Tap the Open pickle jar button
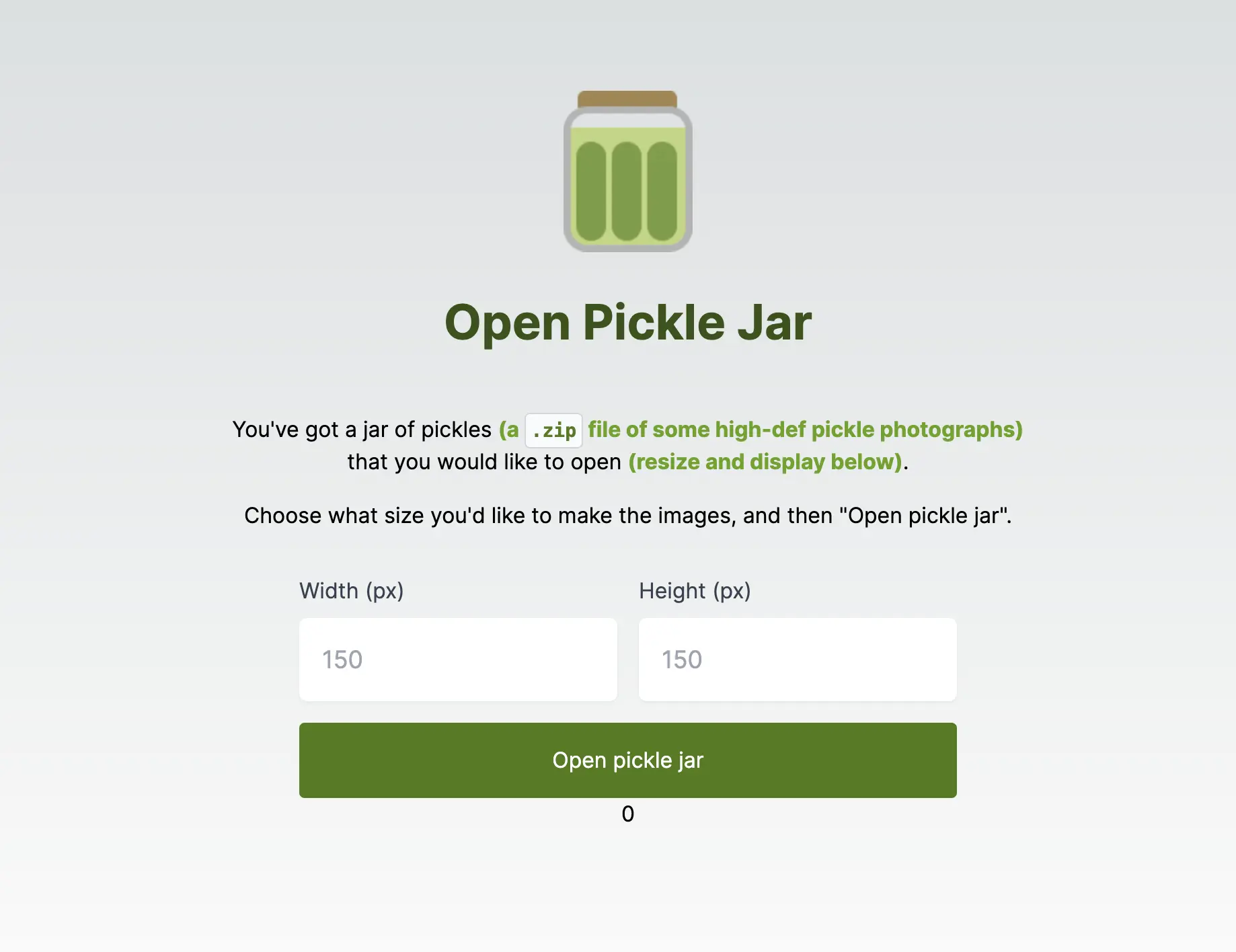This screenshot has height=952, width=1236. pos(627,760)
